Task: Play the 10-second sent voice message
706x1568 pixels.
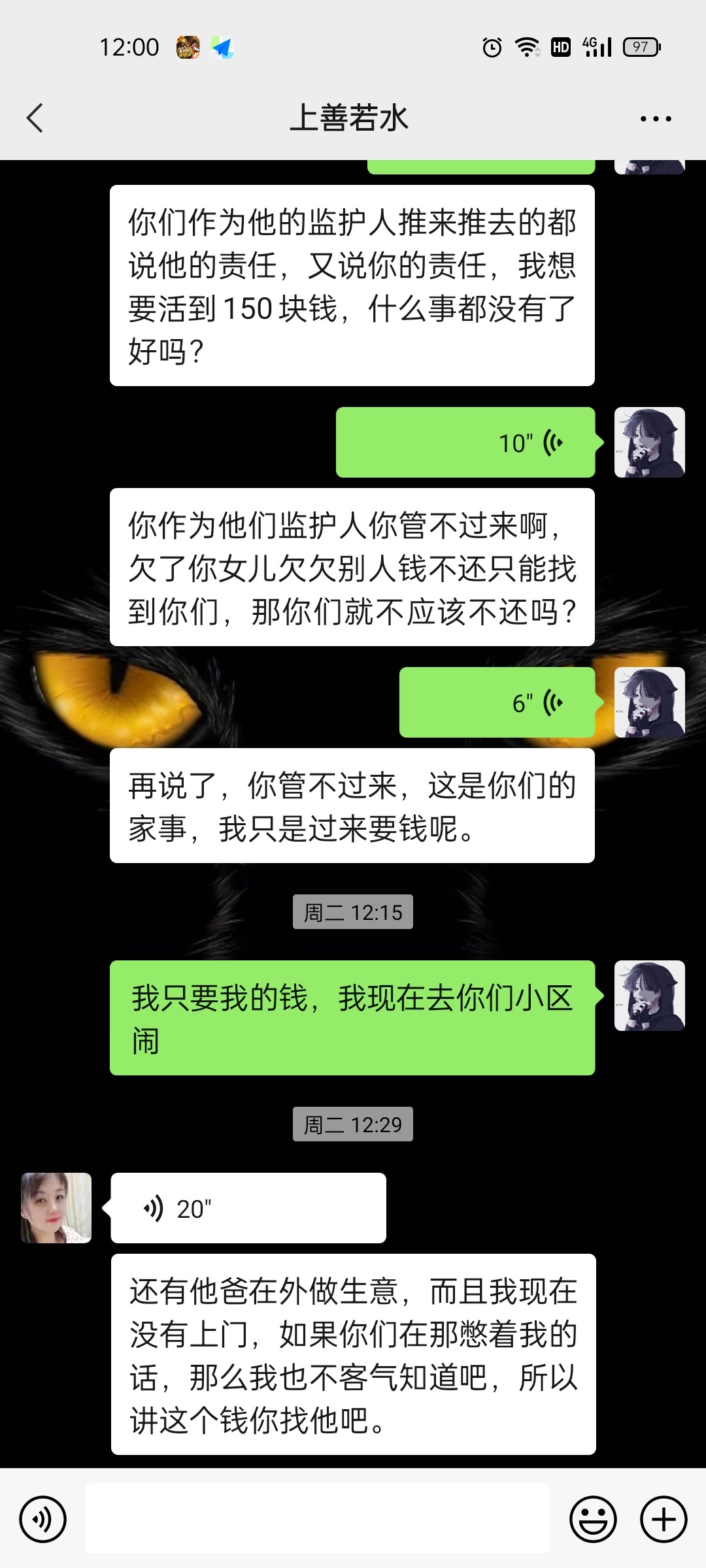Action: pos(465,442)
